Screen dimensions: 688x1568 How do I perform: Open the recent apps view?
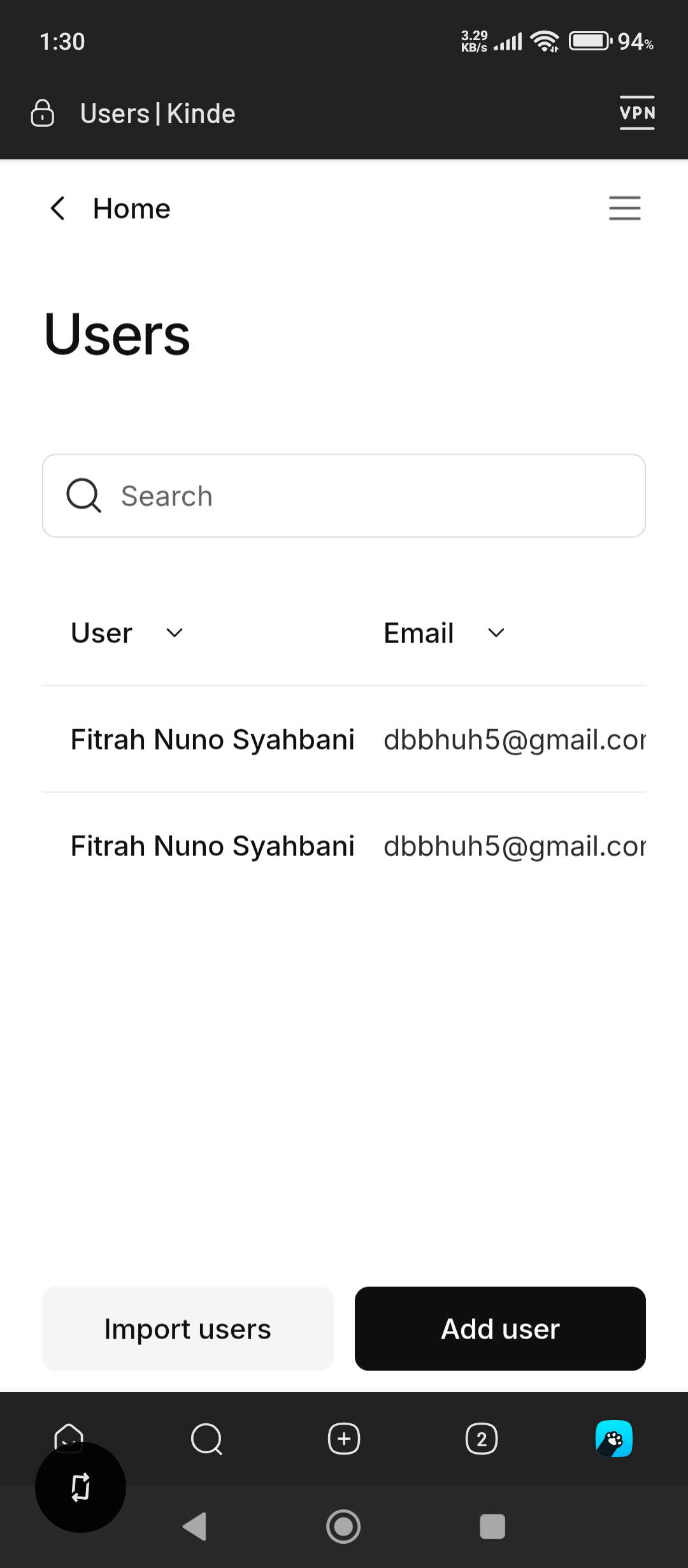point(492,1527)
